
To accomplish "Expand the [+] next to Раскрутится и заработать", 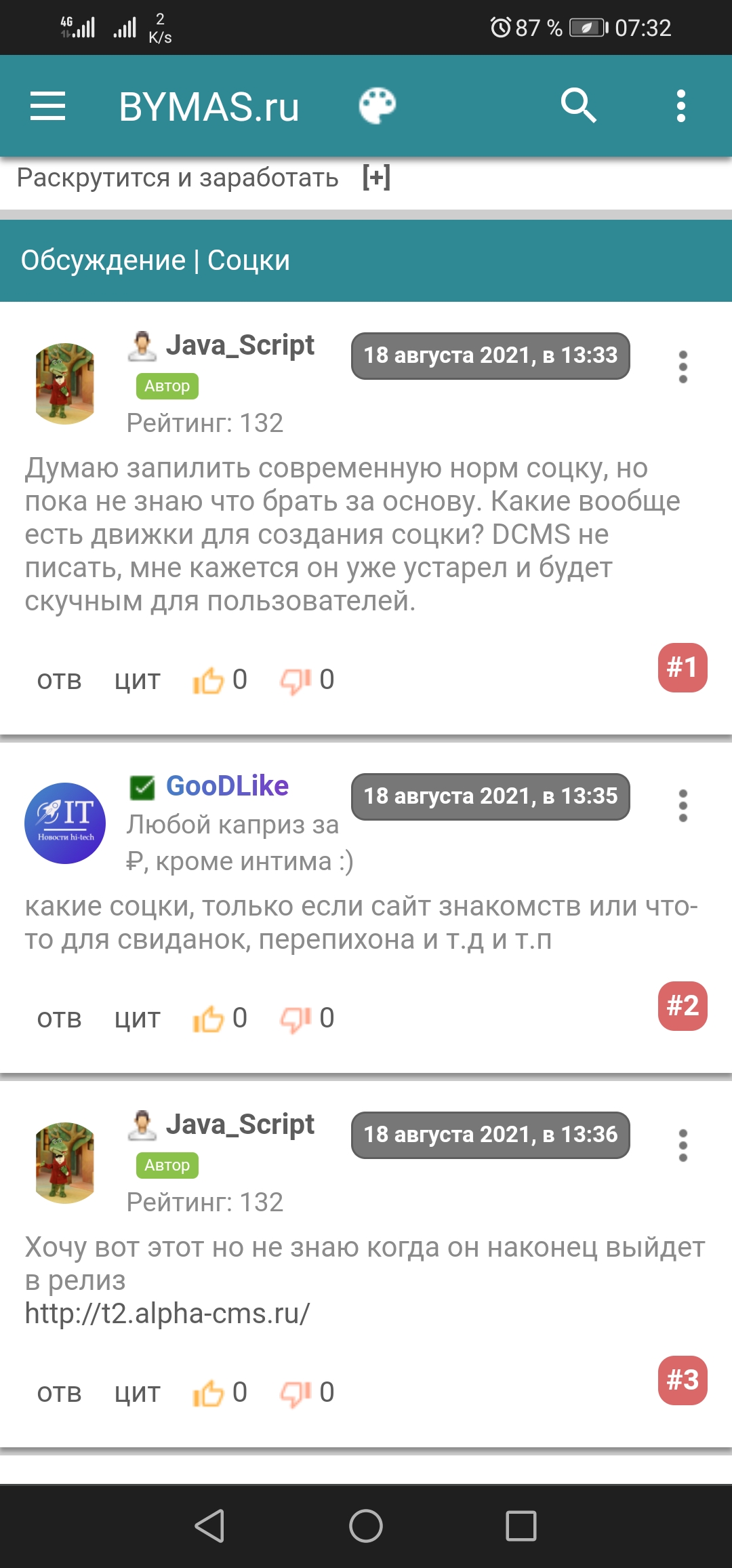I will (376, 178).
